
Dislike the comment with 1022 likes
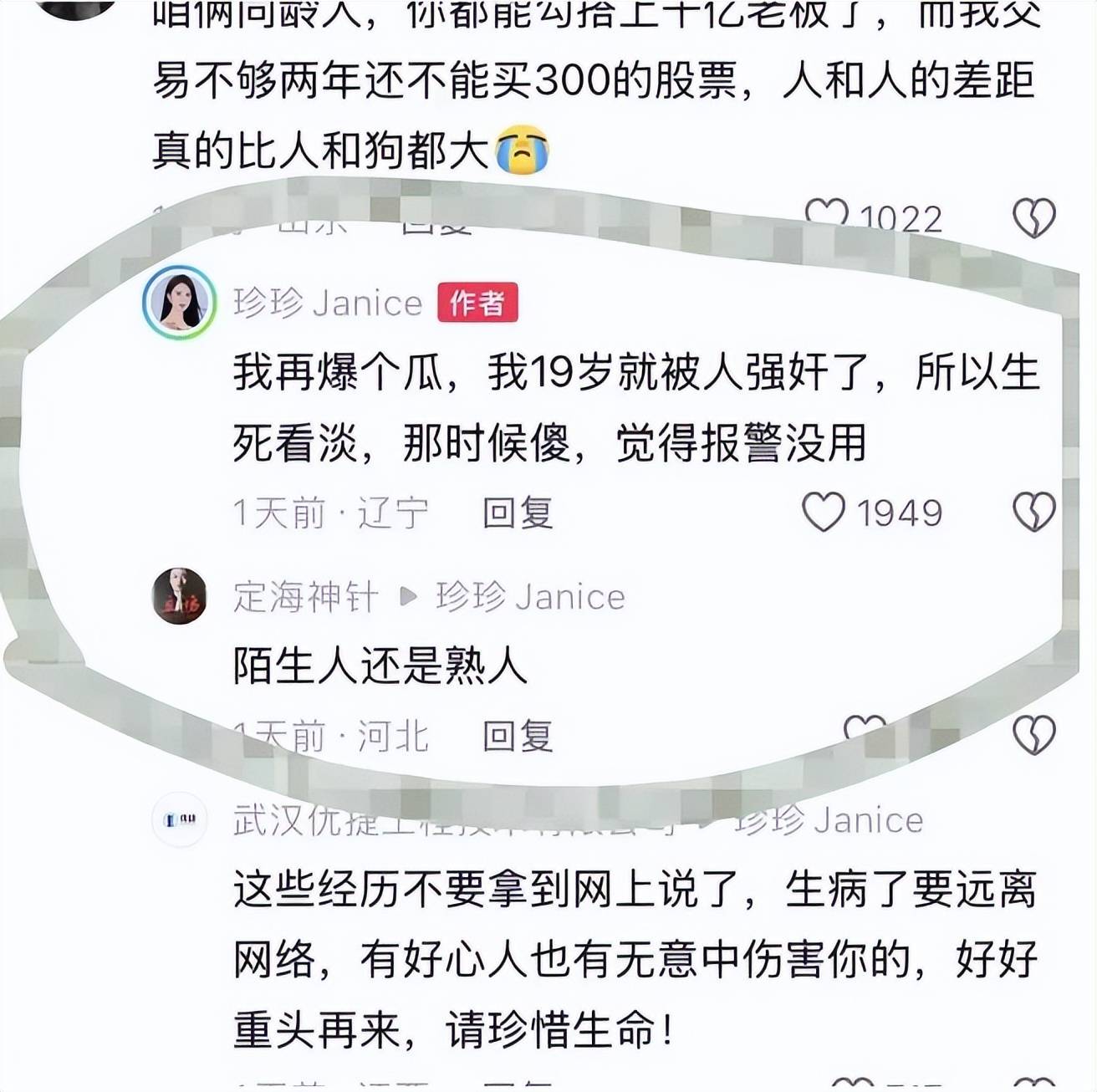click(x=1034, y=218)
